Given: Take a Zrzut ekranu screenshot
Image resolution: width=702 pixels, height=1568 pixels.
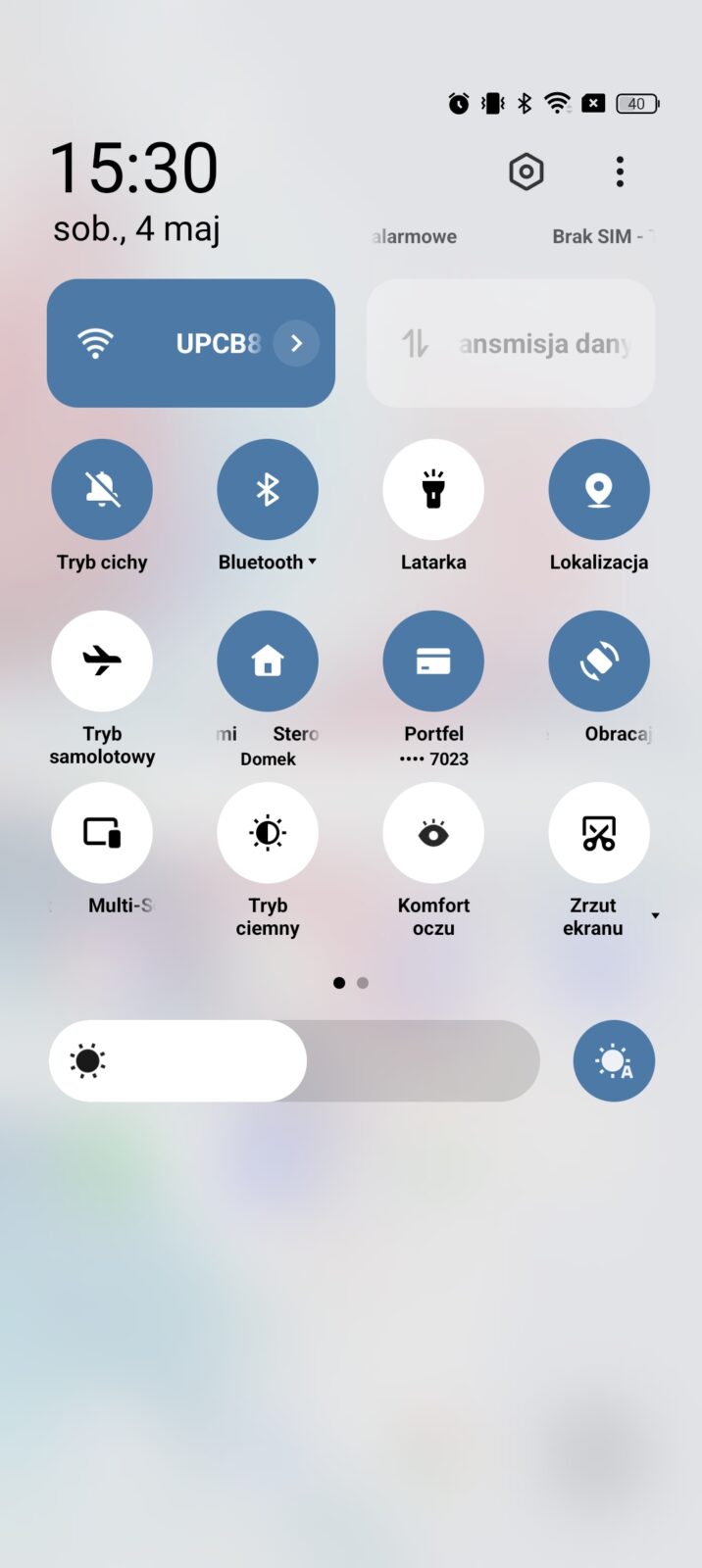Looking at the screenshot, I should 599,832.
